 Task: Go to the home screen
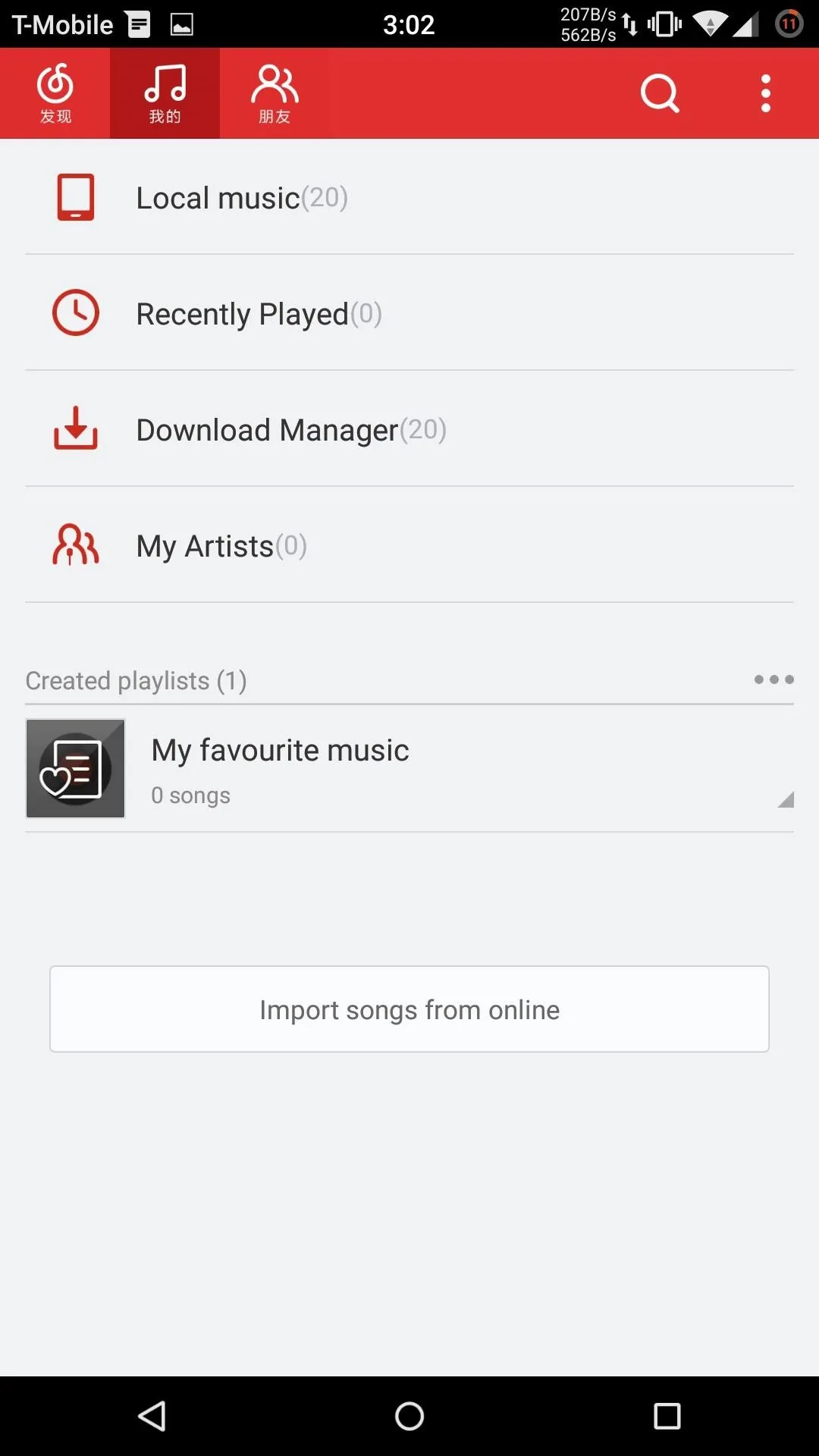pos(409,1416)
